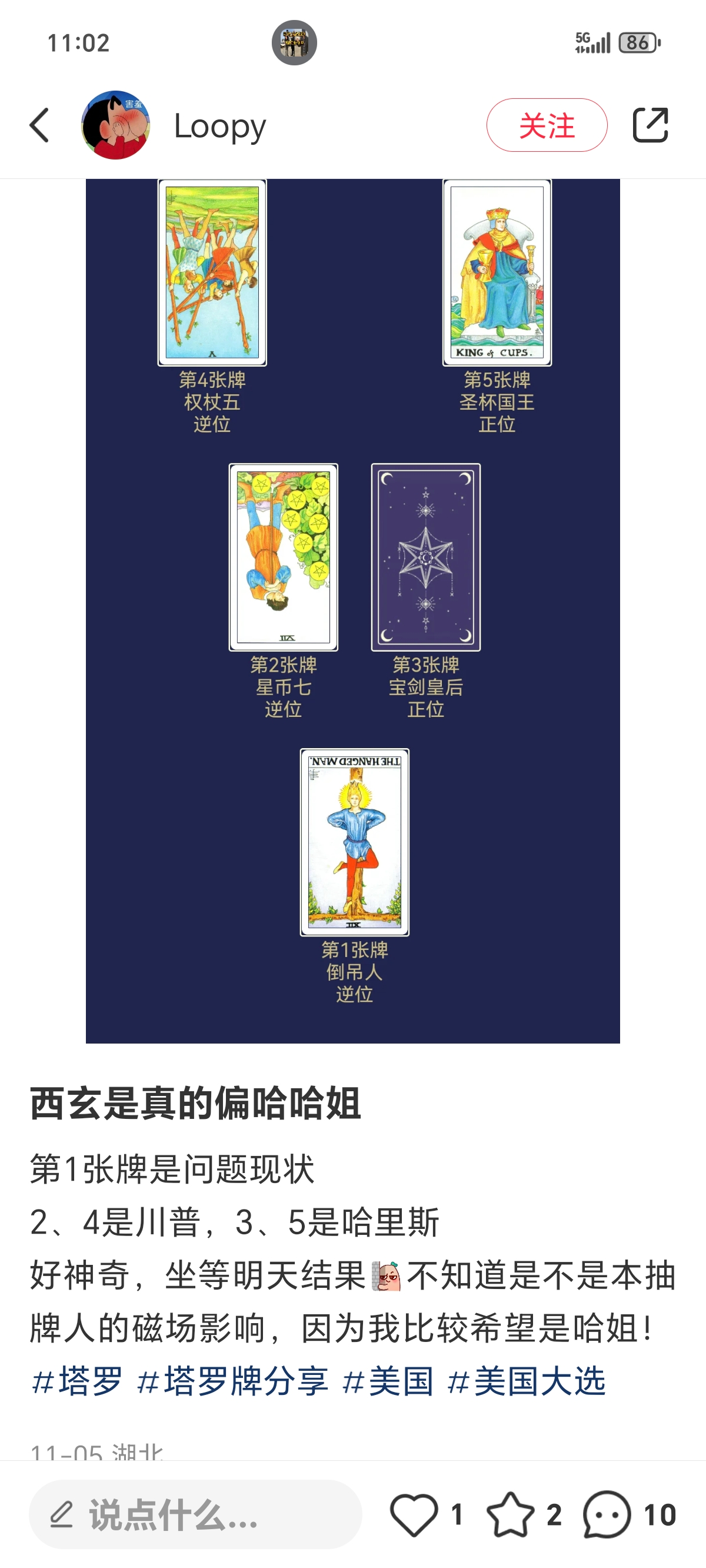Image resolution: width=706 pixels, height=1568 pixels.
Task: Go back to the previous page
Action: [x=39, y=125]
